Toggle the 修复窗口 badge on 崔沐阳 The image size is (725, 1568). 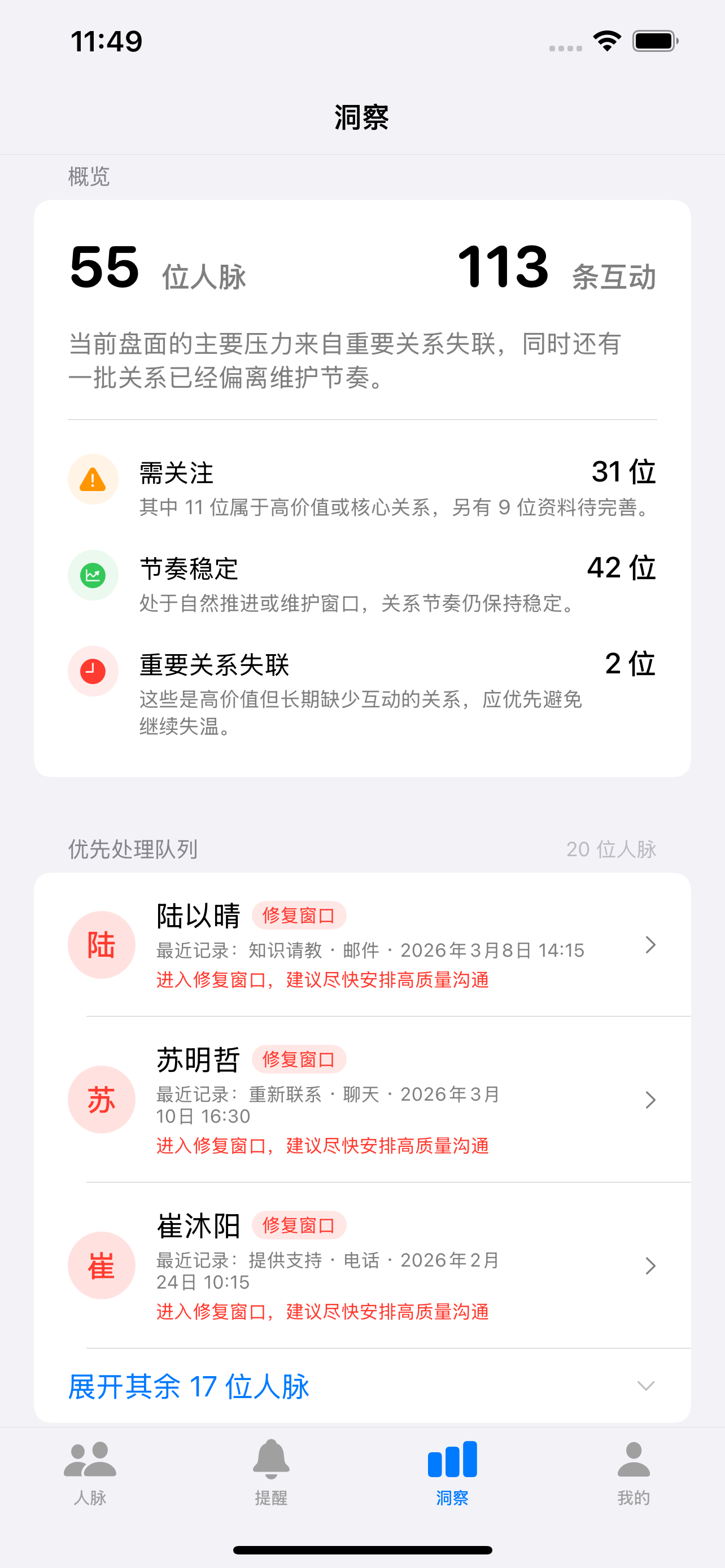point(301,1225)
